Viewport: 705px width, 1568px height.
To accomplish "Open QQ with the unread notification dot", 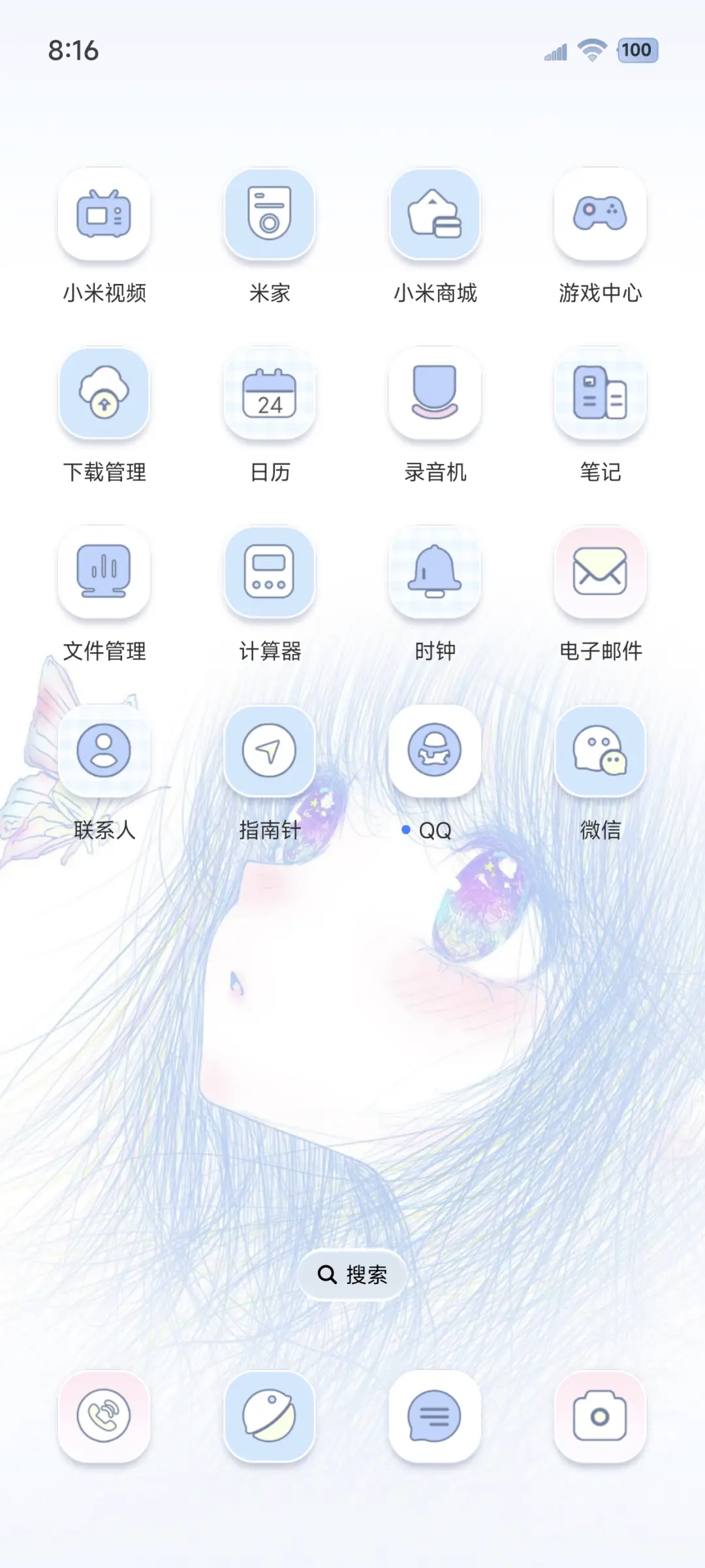I will tap(435, 751).
